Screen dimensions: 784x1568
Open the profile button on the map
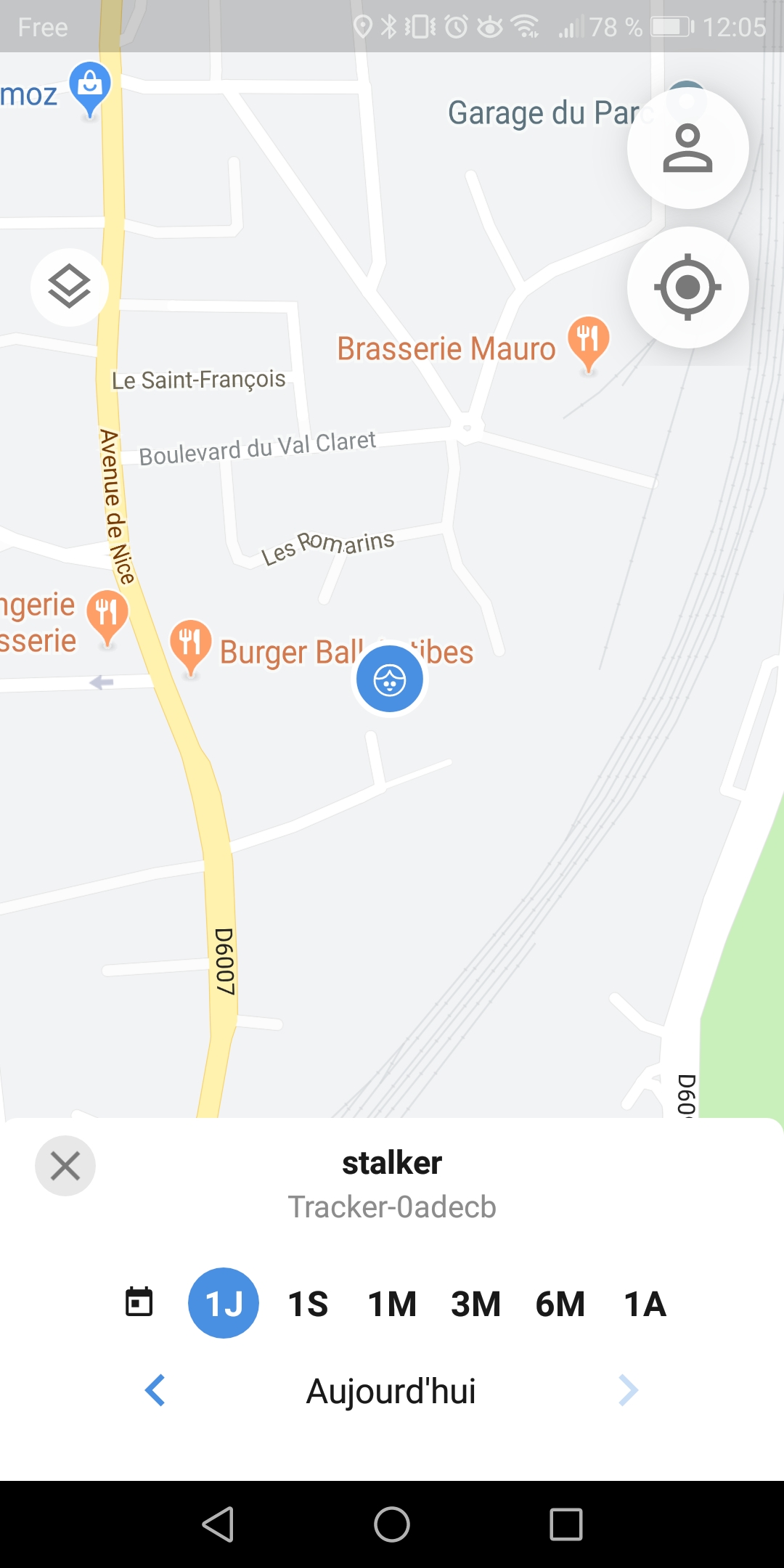[687, 149]
